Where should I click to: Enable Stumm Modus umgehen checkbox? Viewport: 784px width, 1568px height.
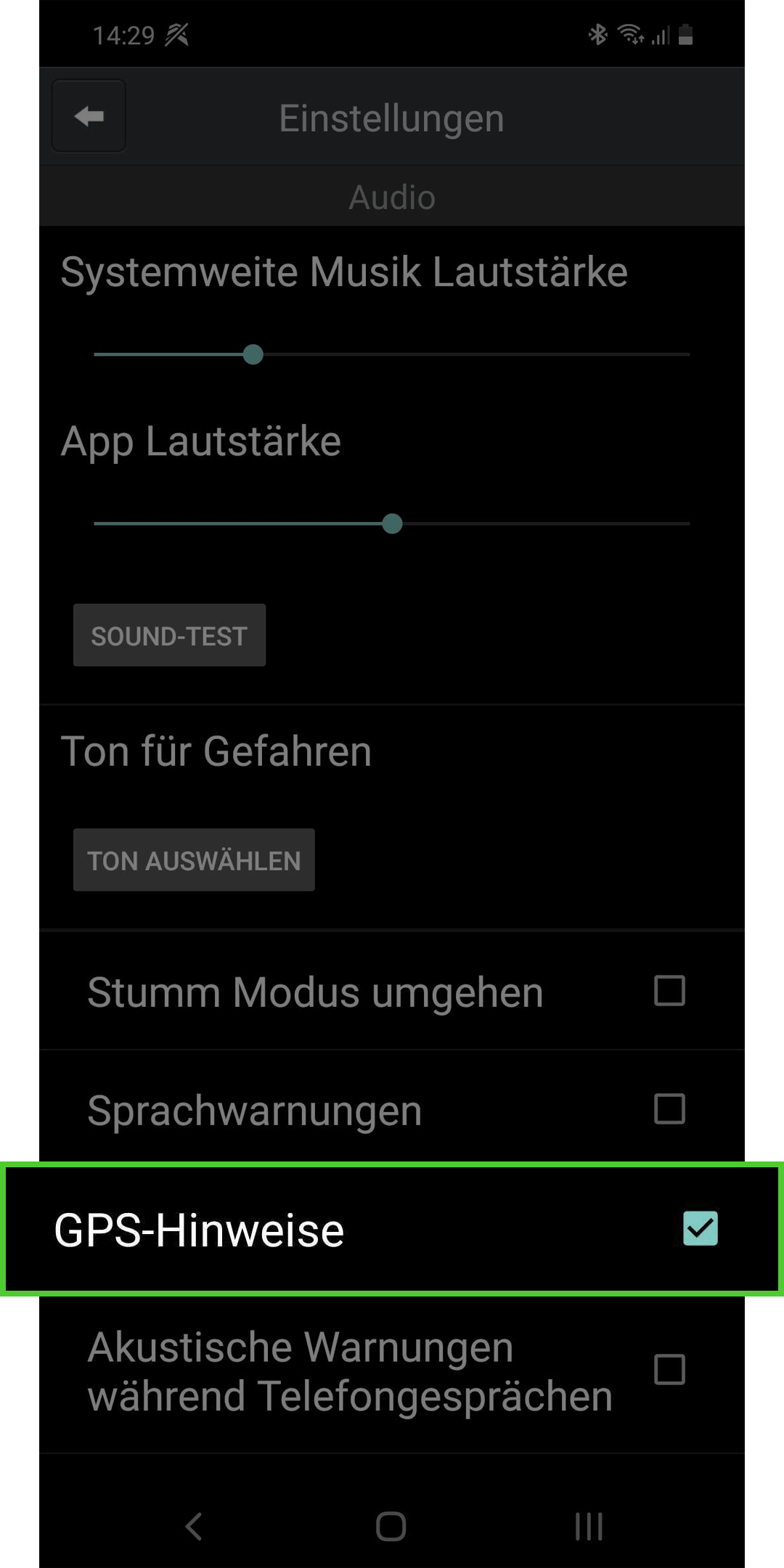pos(669,991)
